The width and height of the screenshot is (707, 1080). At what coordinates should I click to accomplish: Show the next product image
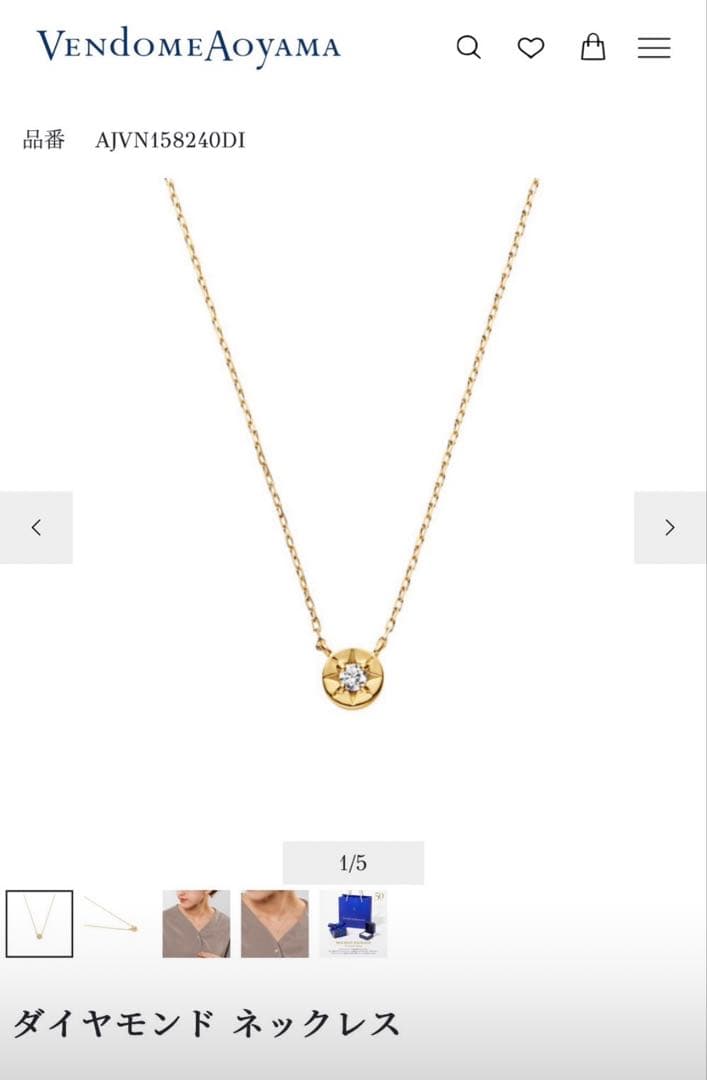point(670,527)
